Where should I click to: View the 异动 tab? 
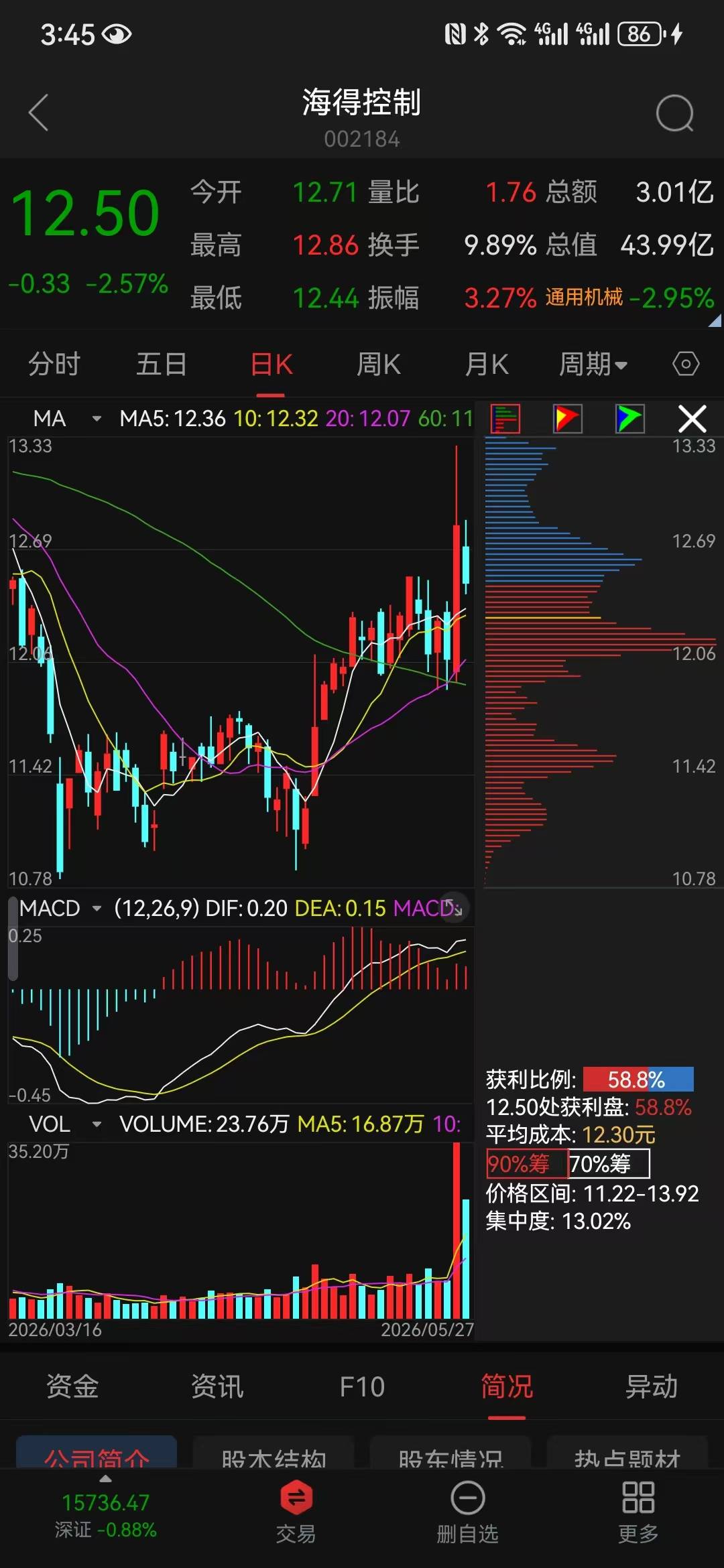click(652, 1386)
